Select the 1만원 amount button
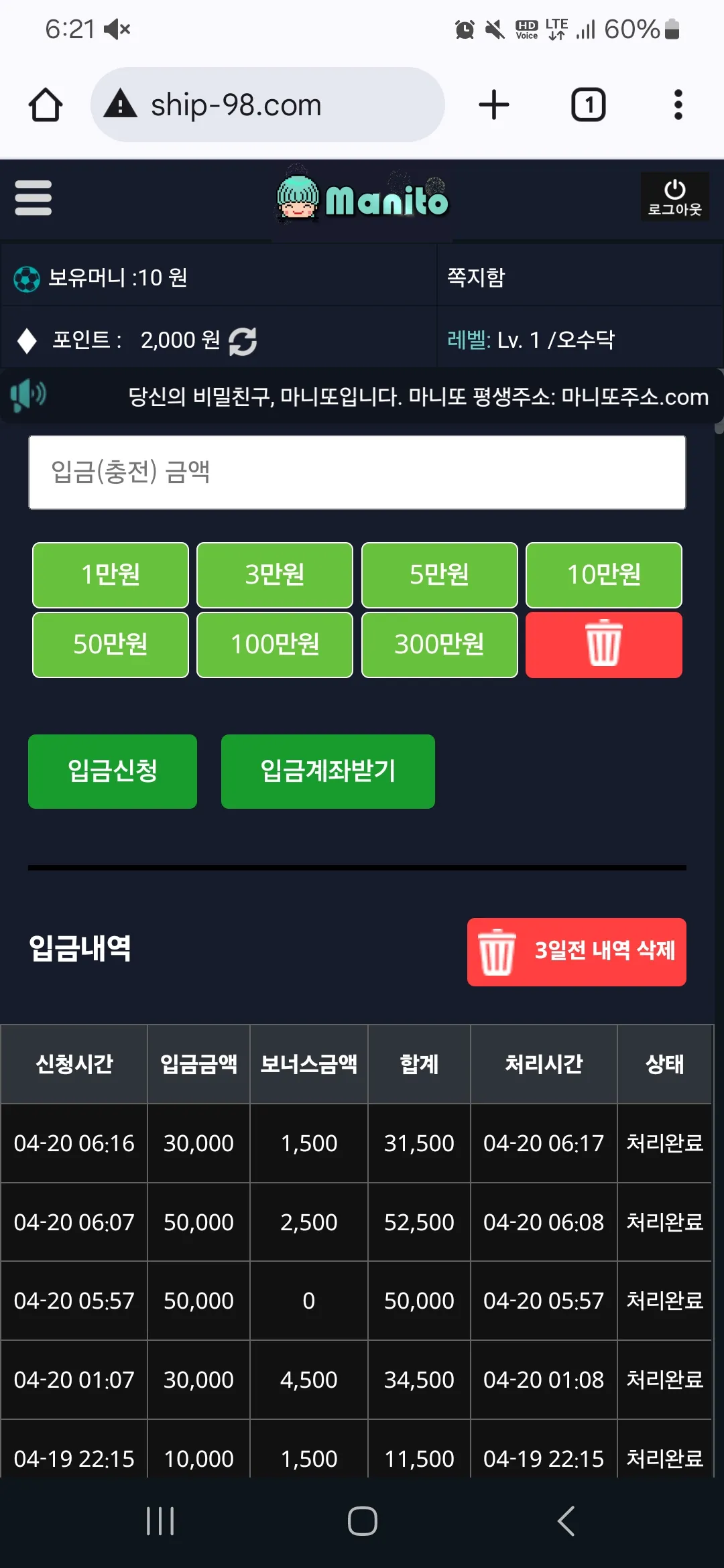This screenshot has width=724, height=1568. click(111, 575)
